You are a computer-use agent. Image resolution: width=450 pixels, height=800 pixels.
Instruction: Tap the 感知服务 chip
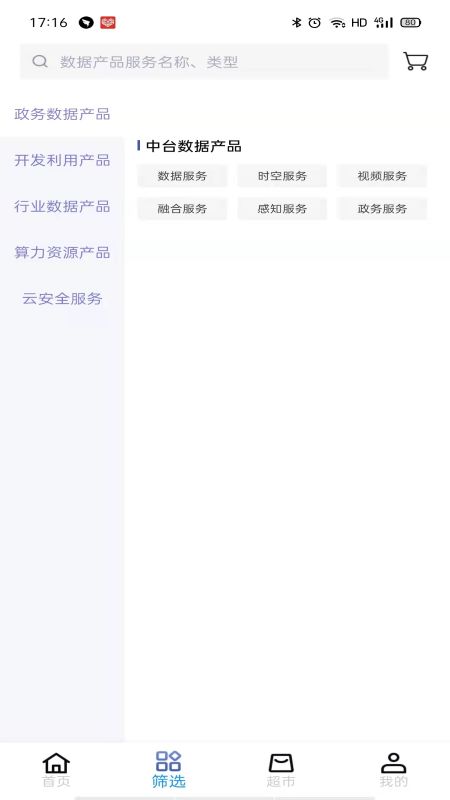pyautogui.click(x=282, y=209)
